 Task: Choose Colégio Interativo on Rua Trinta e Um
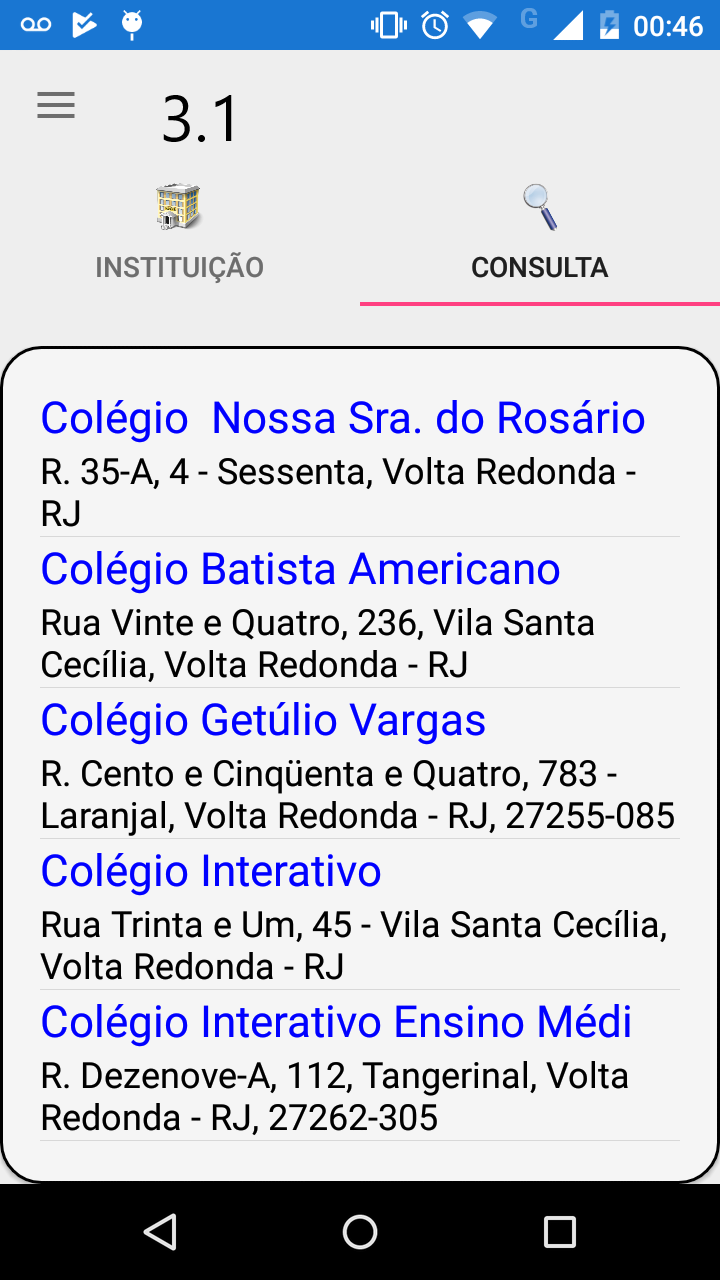pyautogui.click(x=360, y=915)
